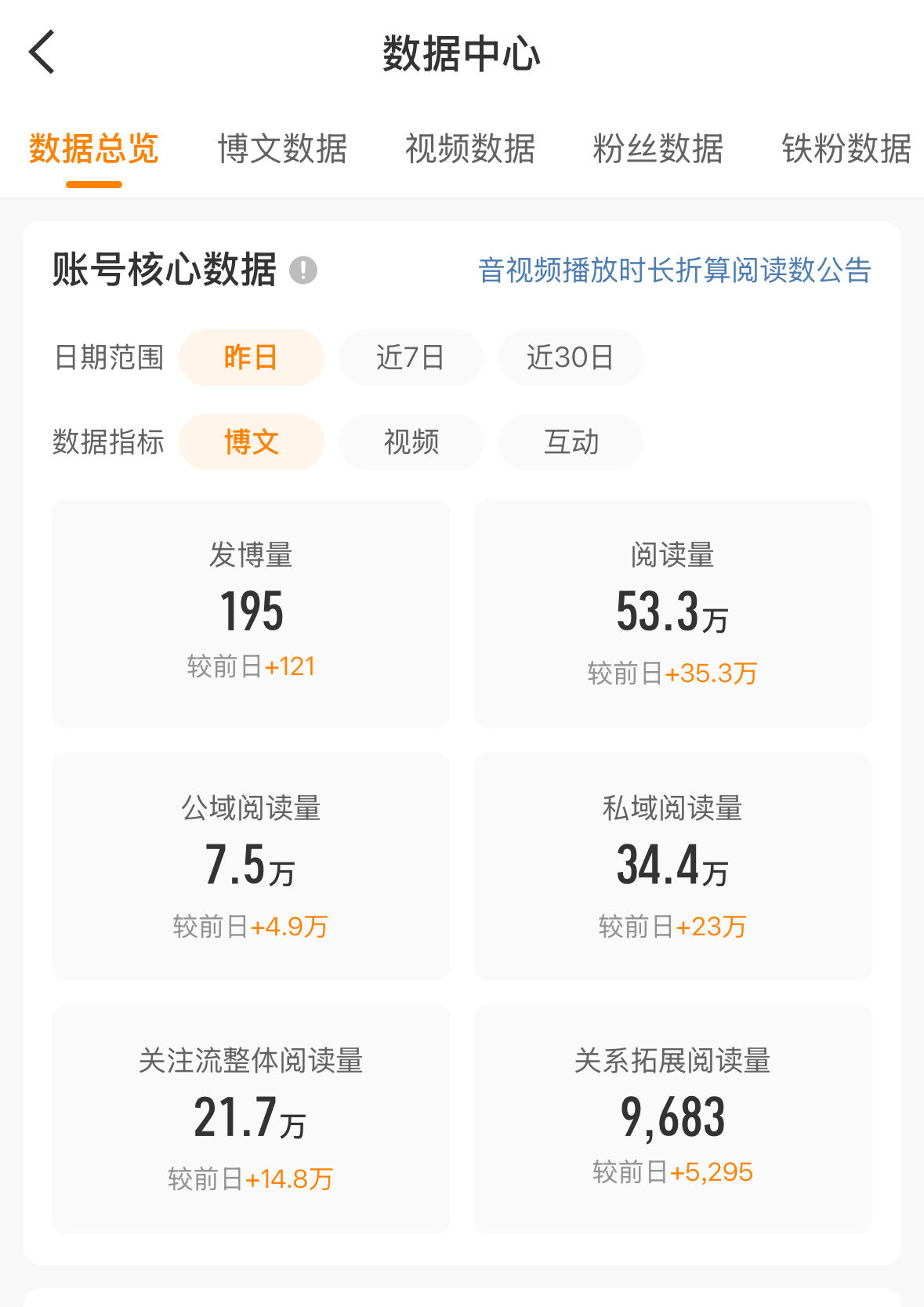The image size is (924, 1307).
Task: Switch to the 视频数据 tab
Action: 469,151
